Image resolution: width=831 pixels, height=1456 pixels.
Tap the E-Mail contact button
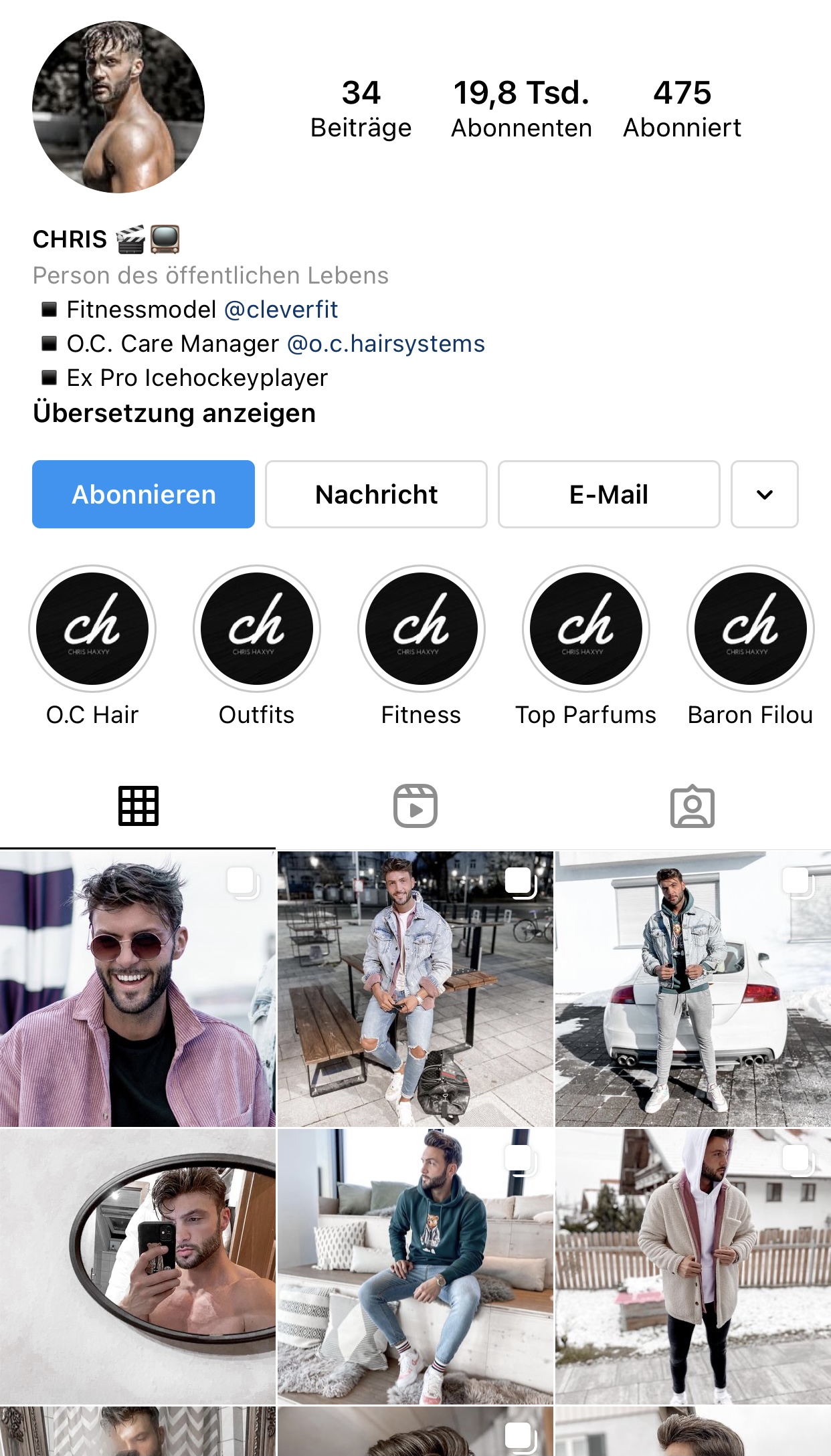pyautogui.click(x=608, y=494)
